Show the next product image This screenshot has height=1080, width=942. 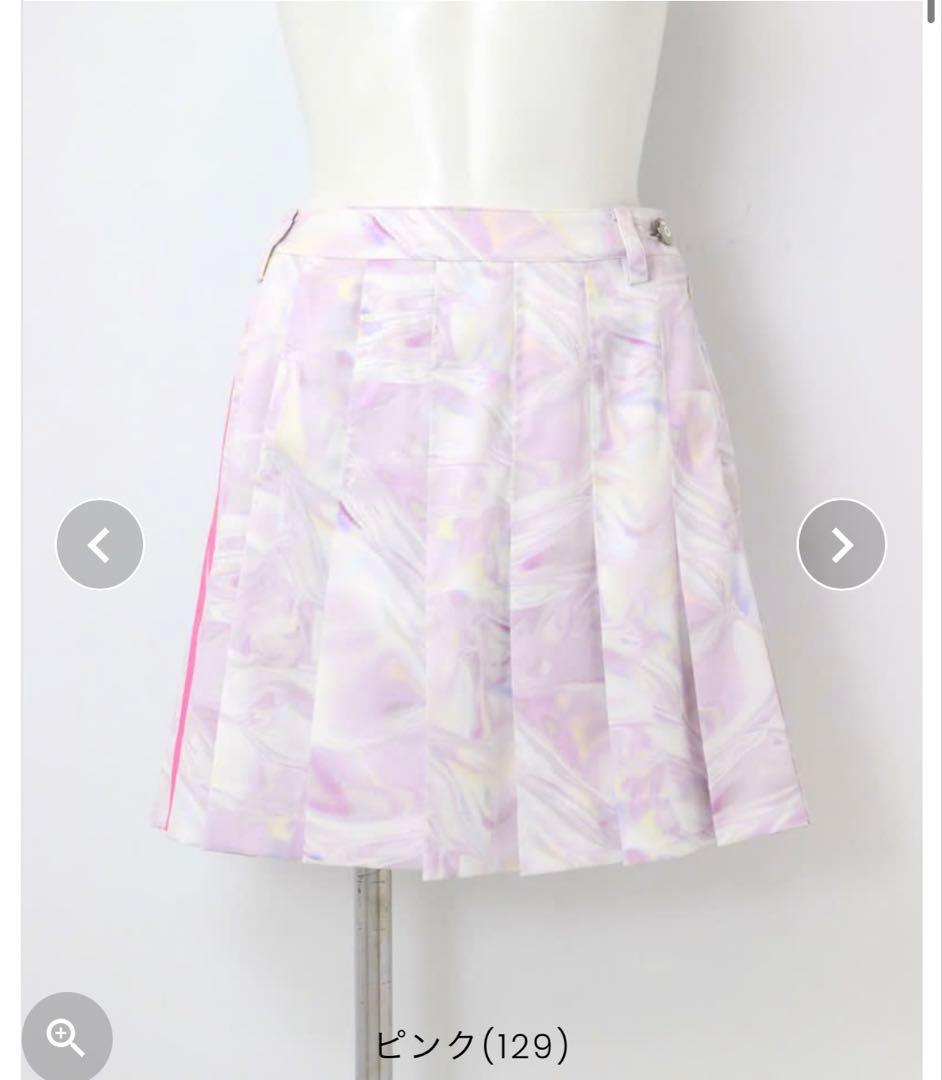(x=841, y=544)
